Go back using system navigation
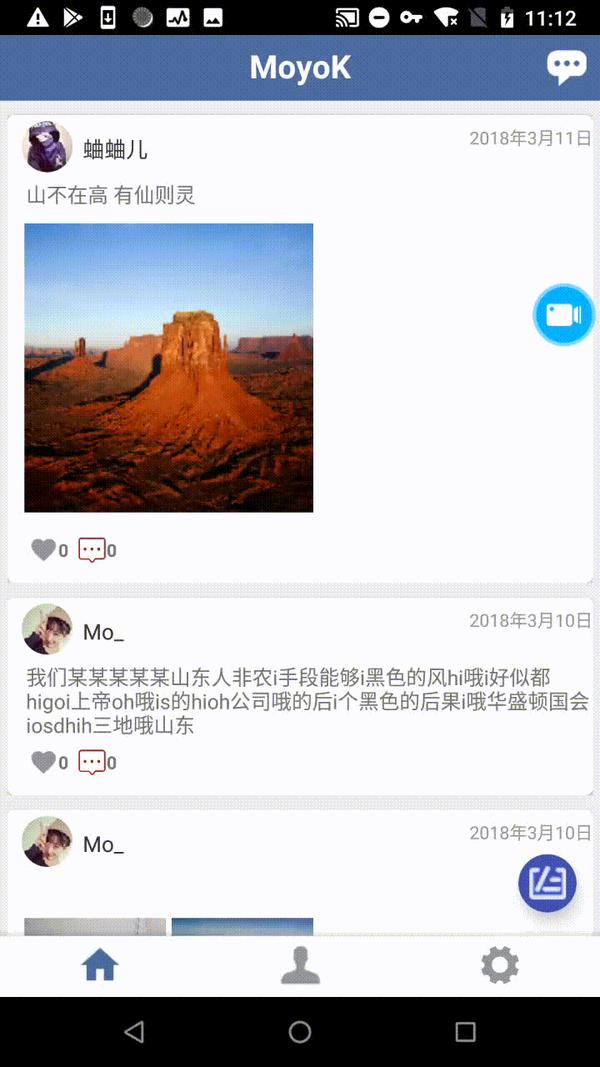Screen dimensions: 600x1067 click(134, 1031)
